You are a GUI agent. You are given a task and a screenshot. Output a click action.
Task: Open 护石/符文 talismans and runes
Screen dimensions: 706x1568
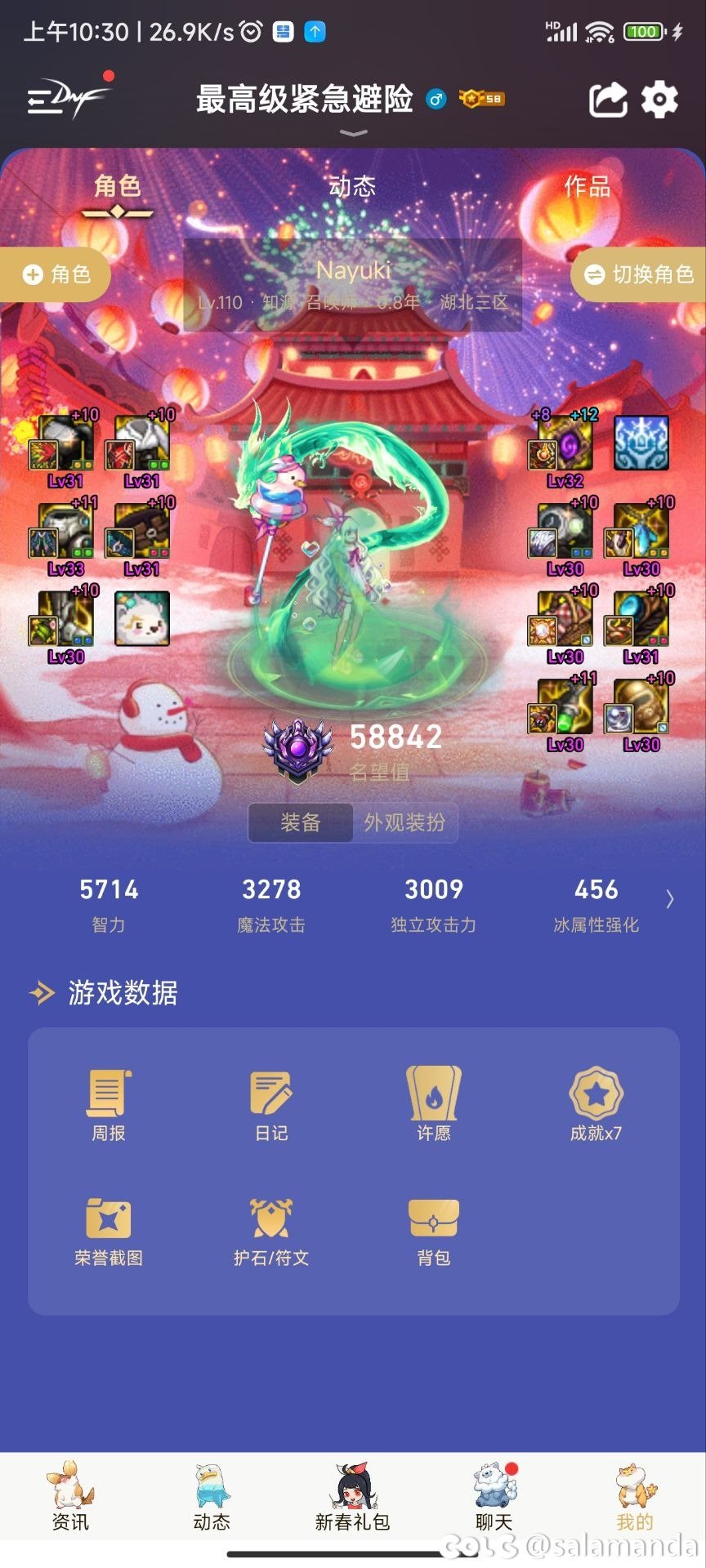click(271, 1231)
